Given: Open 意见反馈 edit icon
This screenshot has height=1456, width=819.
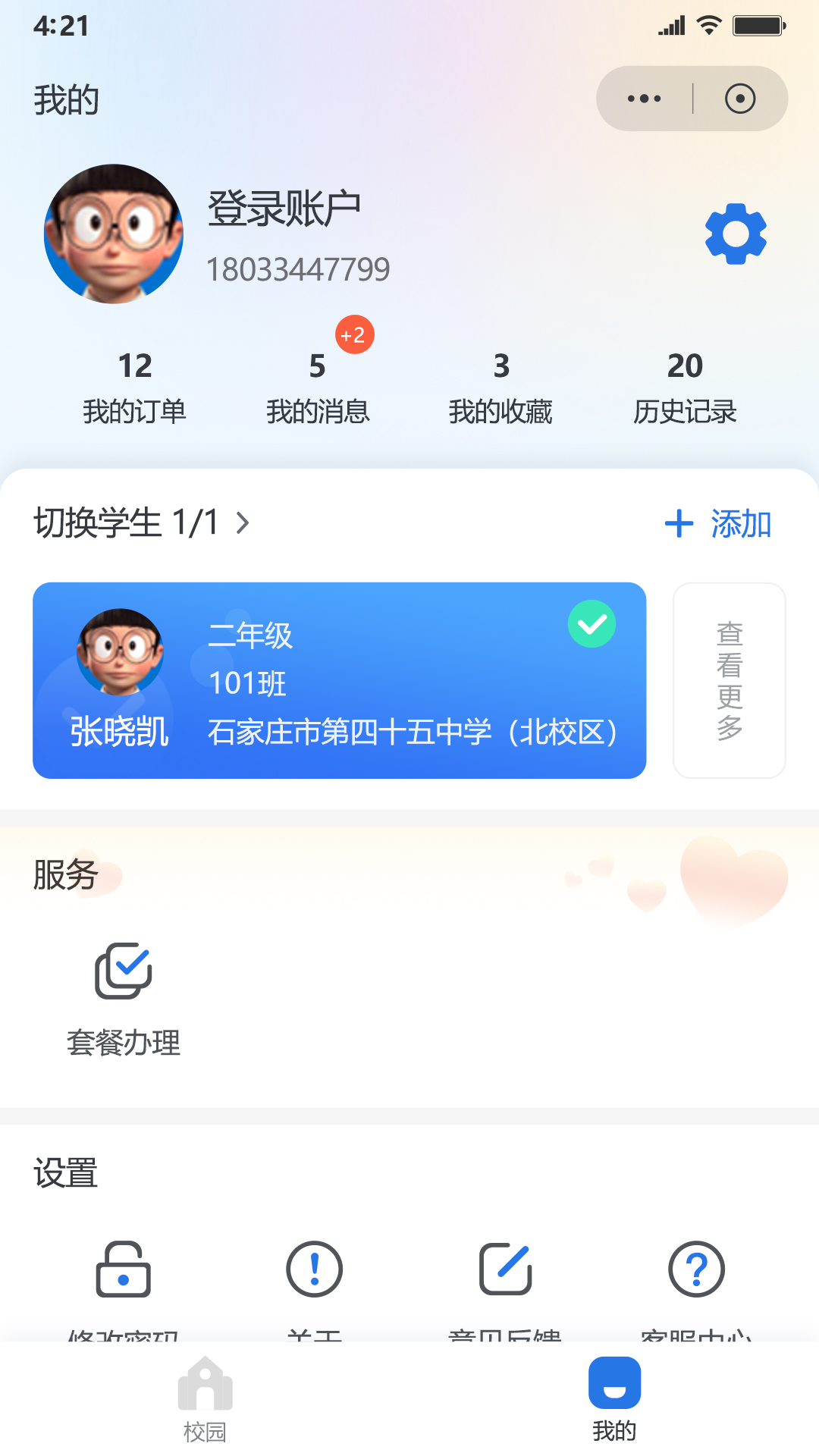Looking at the screenshot, I should [x=504, y=1270].
